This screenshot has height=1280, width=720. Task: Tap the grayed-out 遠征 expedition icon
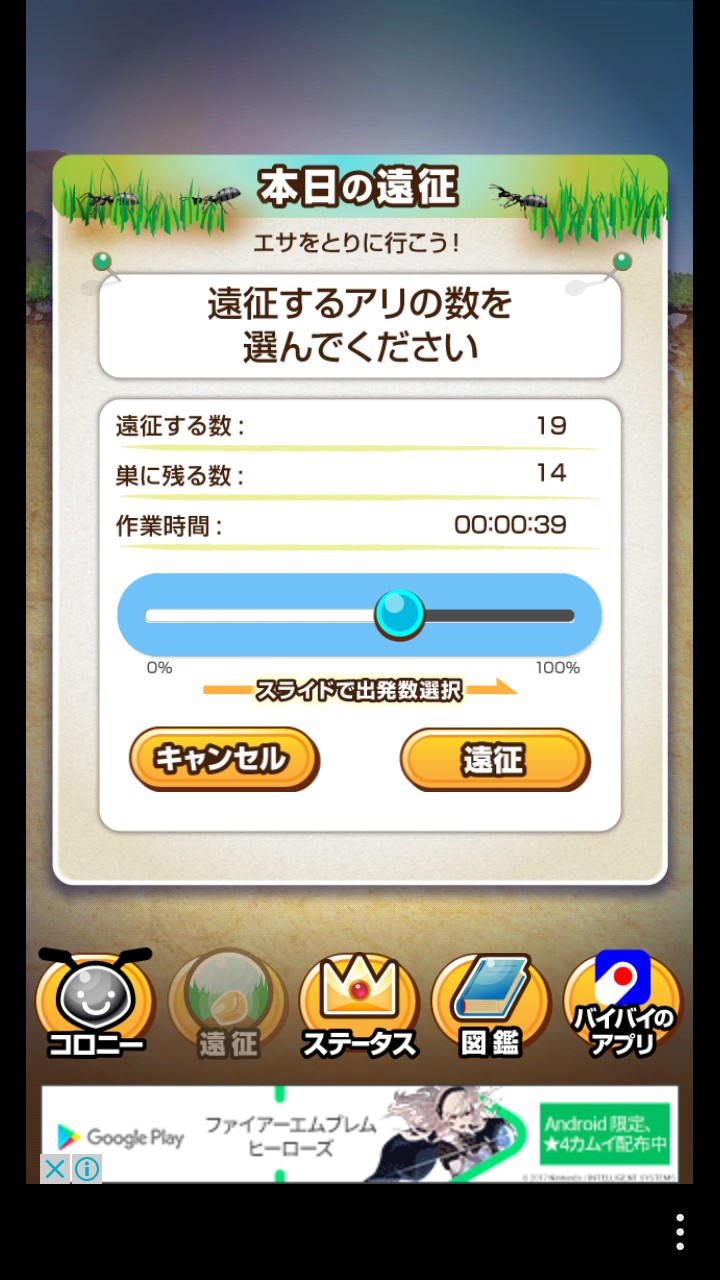[x=228, y=1005]
